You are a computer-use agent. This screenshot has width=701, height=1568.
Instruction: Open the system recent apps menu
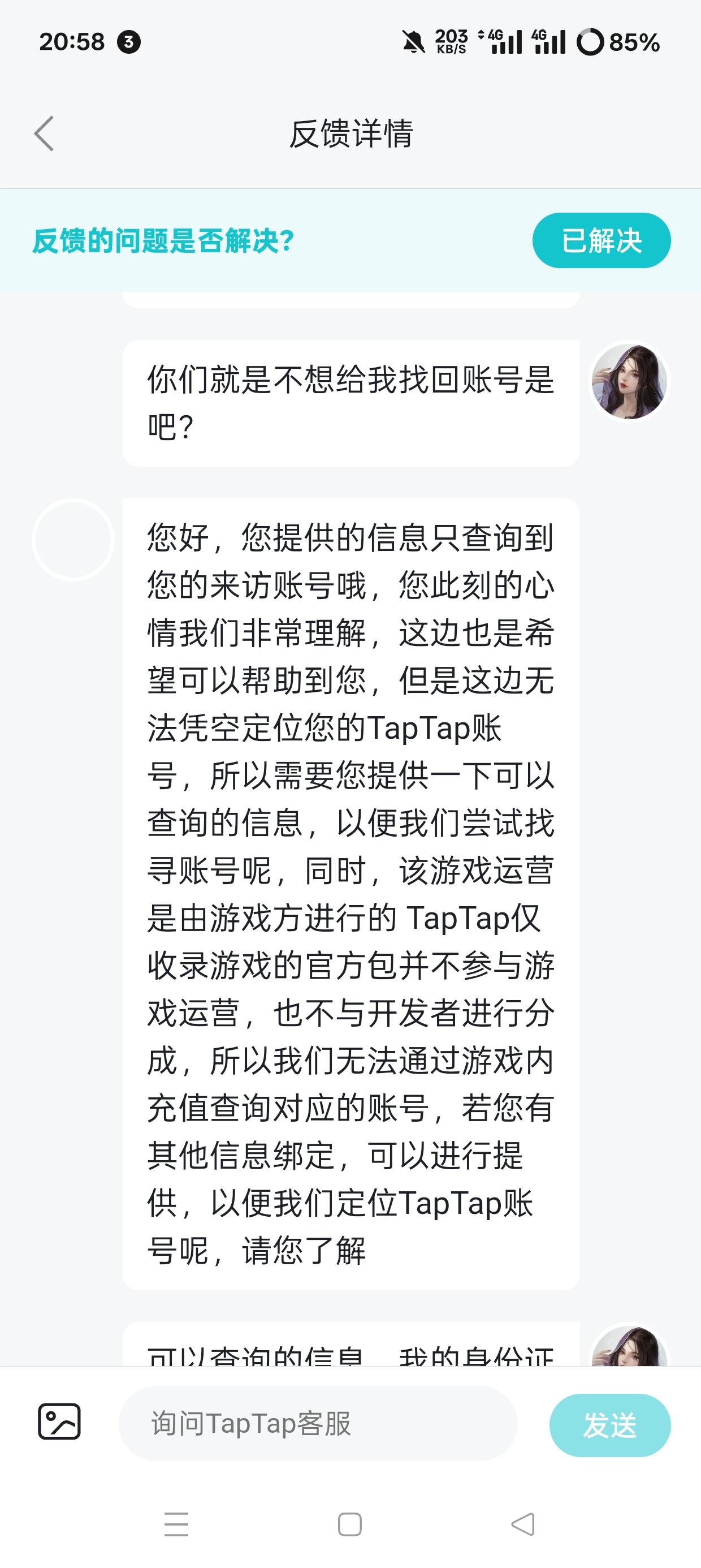[x=176, y=1524]
